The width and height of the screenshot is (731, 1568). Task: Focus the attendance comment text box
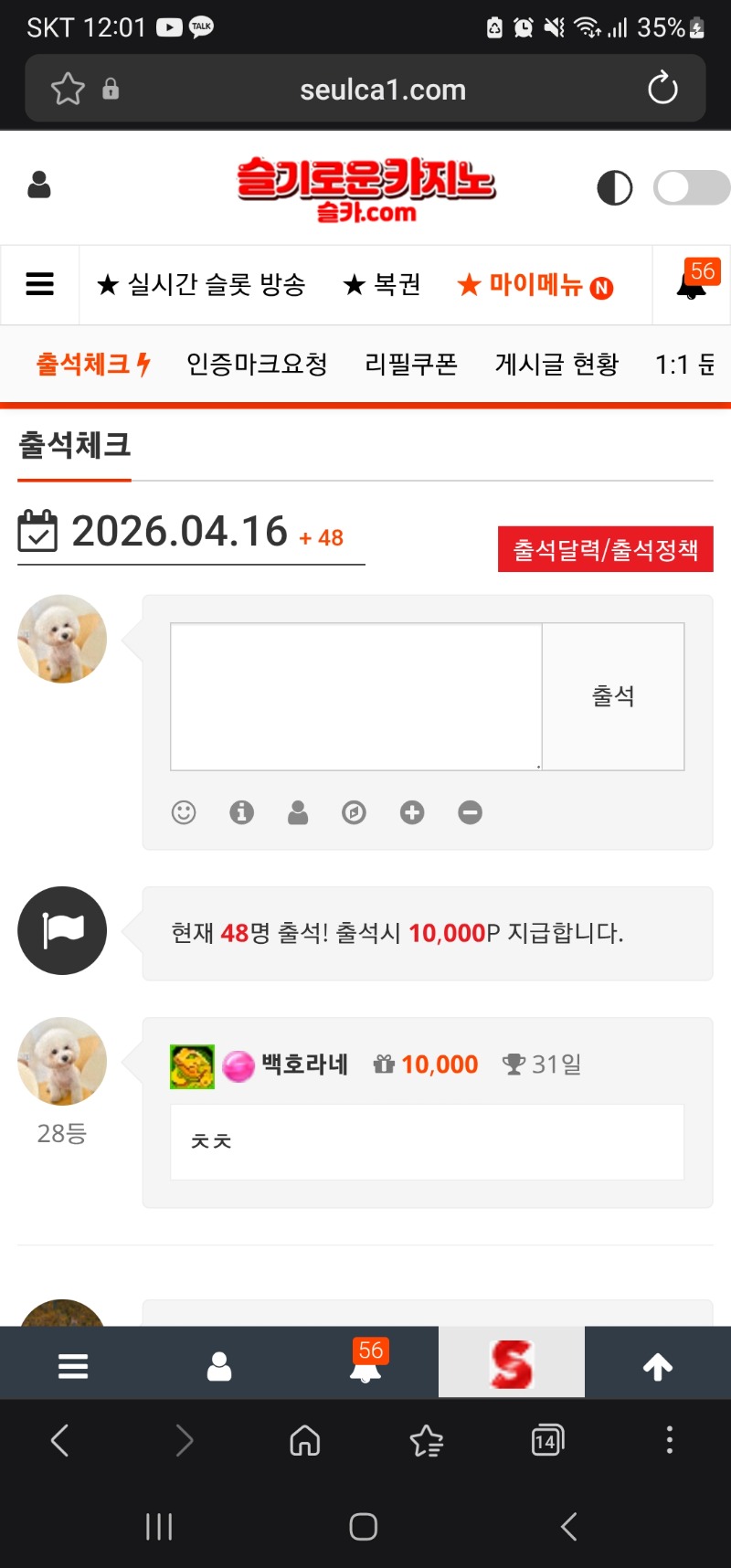pos(356,696)
